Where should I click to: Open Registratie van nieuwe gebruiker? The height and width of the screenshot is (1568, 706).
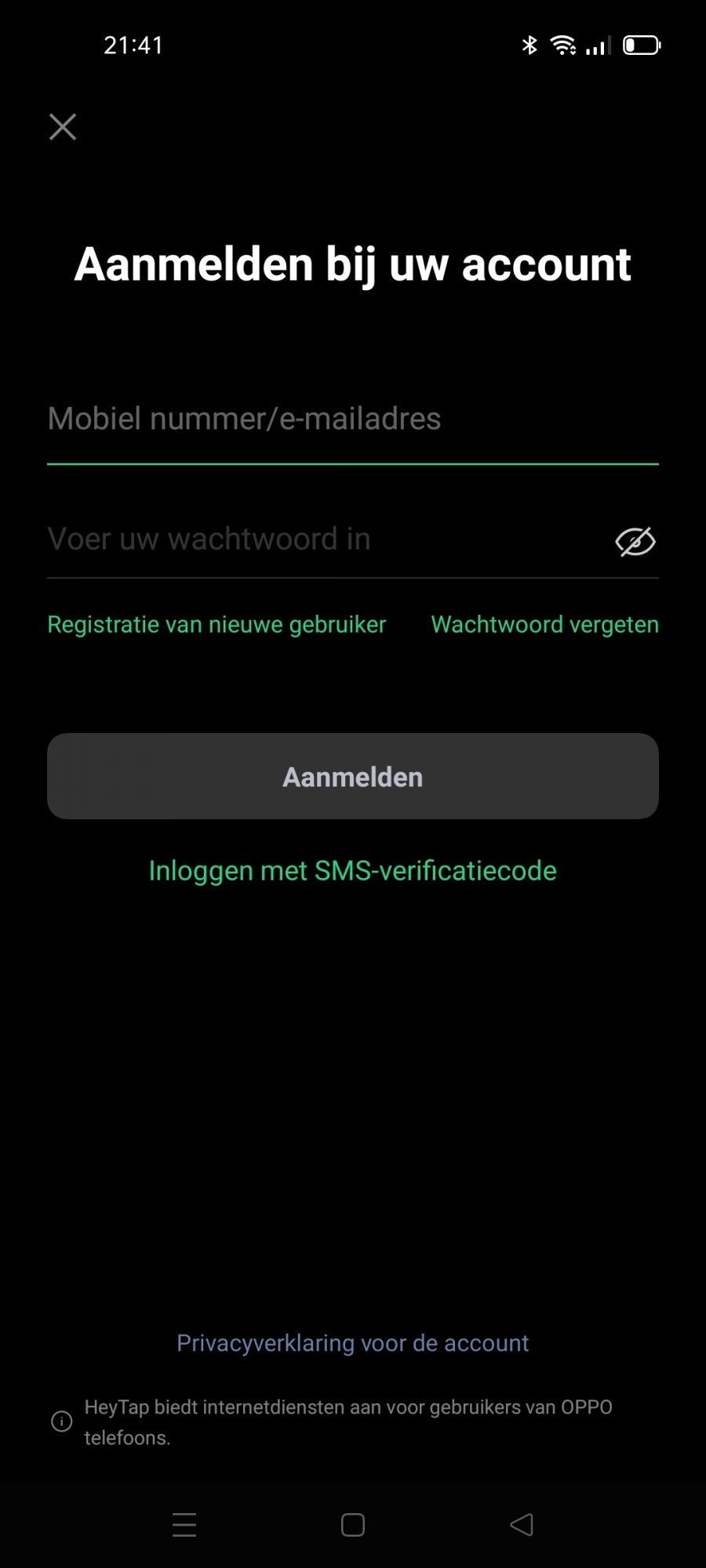217,625
